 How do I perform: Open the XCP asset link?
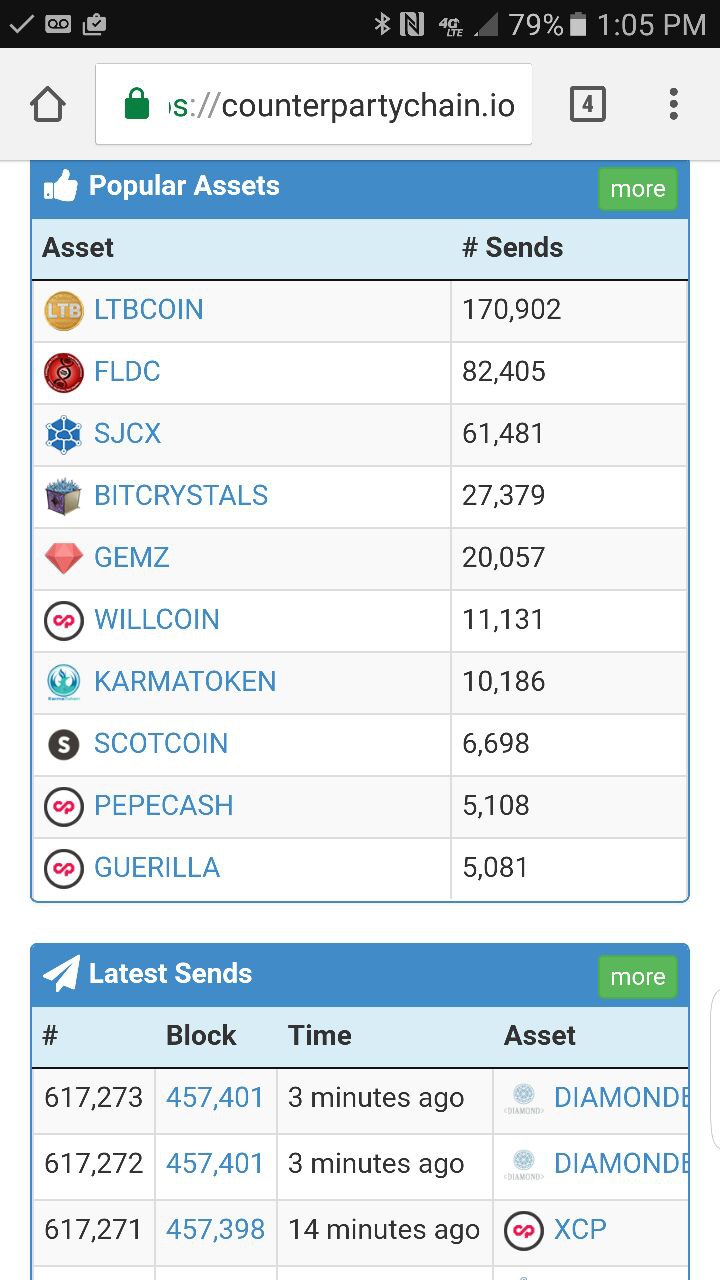point(580,1230)
